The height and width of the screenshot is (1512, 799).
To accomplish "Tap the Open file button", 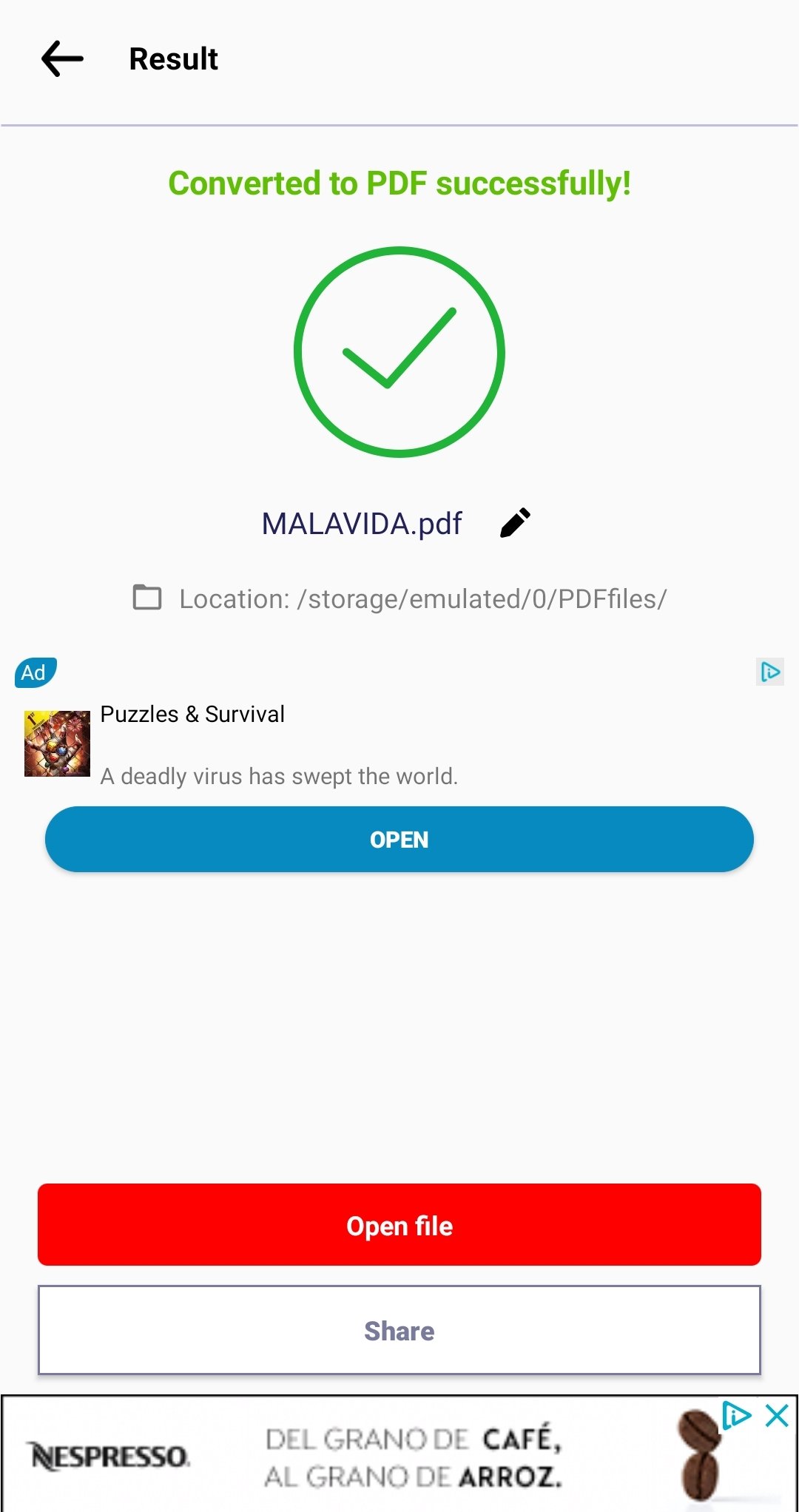I will (x=399, y=1225).
